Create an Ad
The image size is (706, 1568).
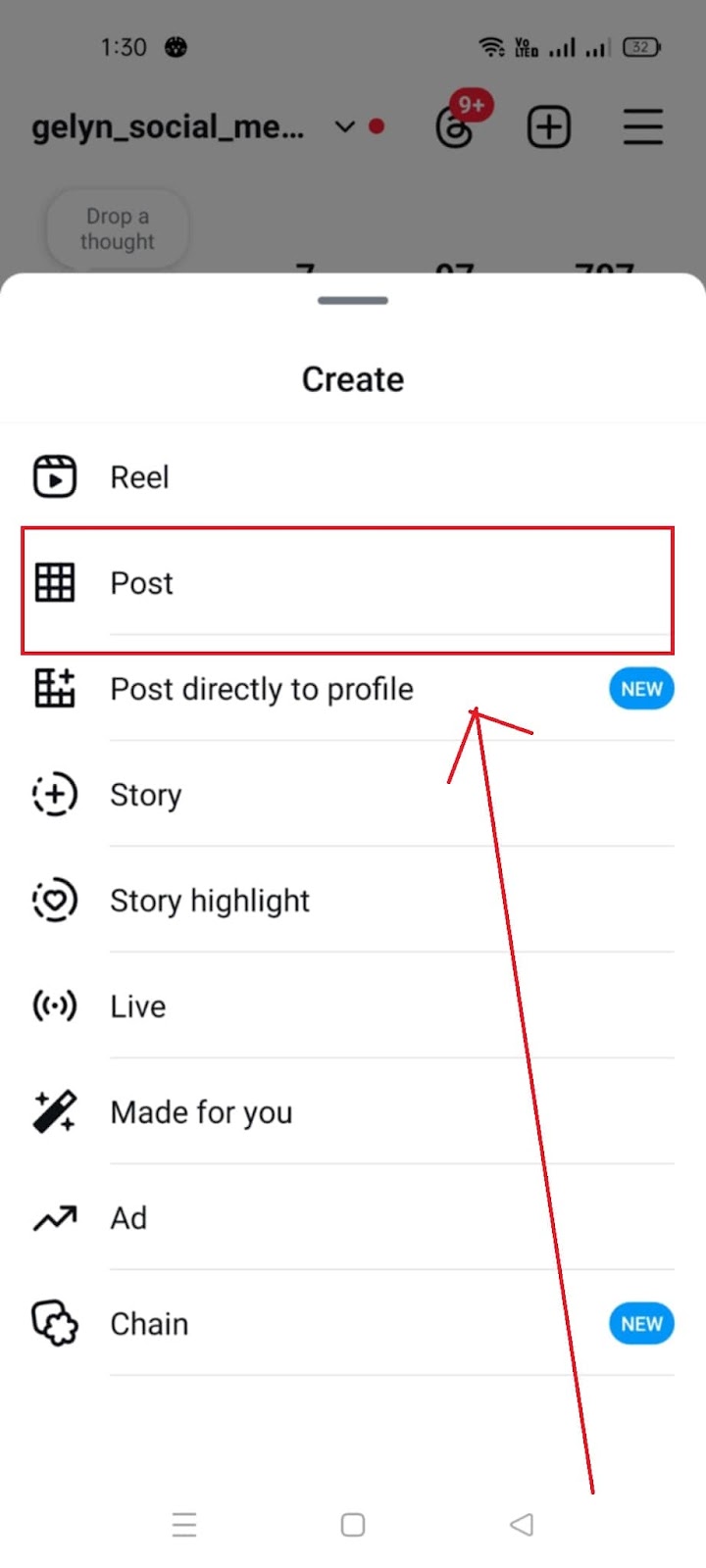[353, 1218]
